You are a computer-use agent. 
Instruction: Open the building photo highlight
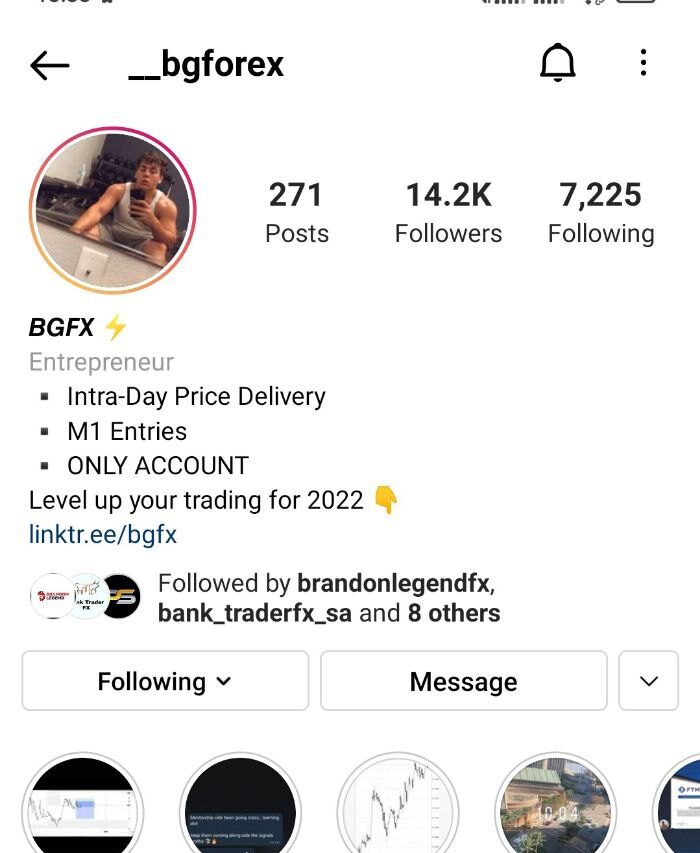click(x=555, y=808)
